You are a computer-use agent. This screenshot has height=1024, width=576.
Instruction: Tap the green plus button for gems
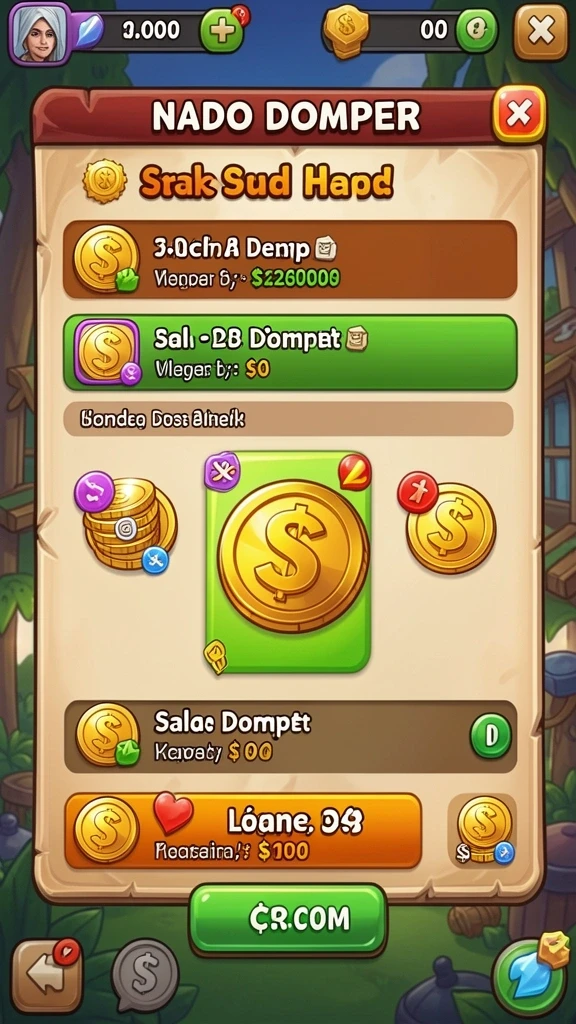[221, 31]
